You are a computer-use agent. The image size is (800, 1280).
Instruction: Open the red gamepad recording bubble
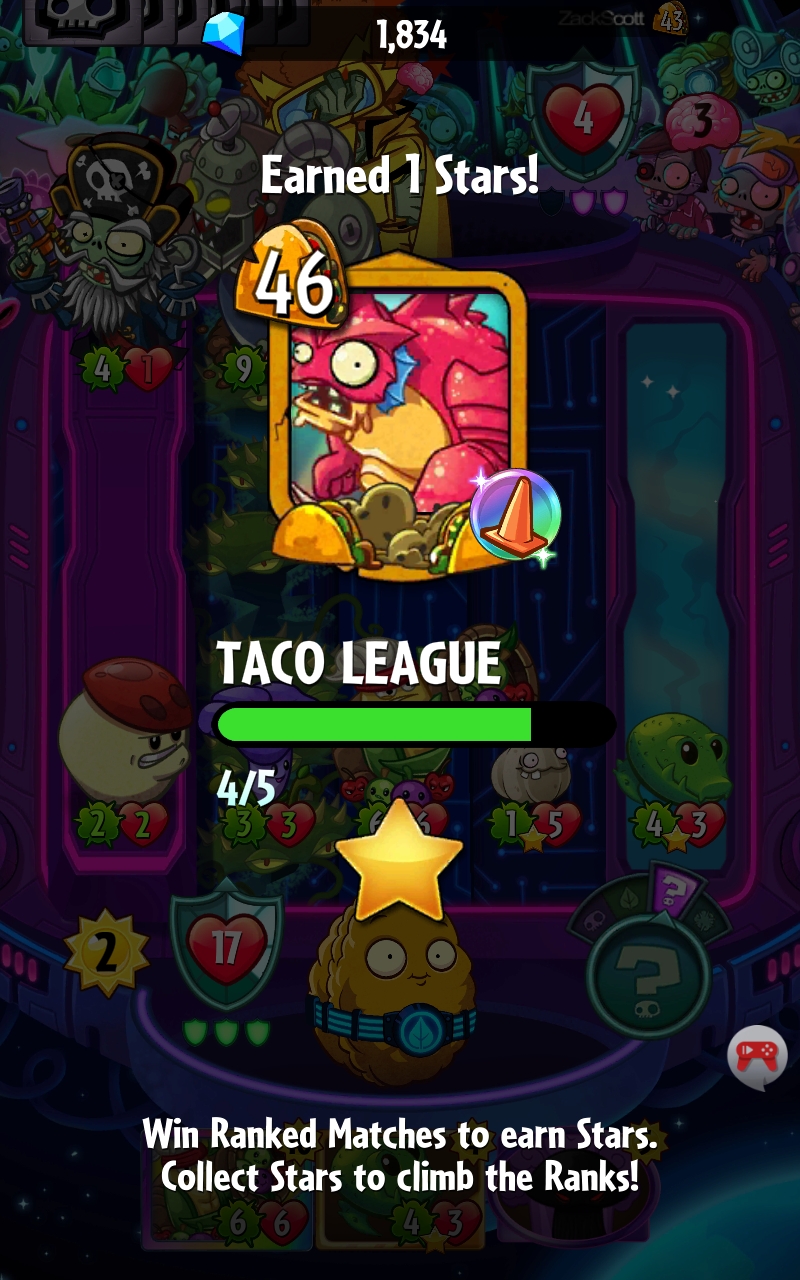(x=757, y=1056)
